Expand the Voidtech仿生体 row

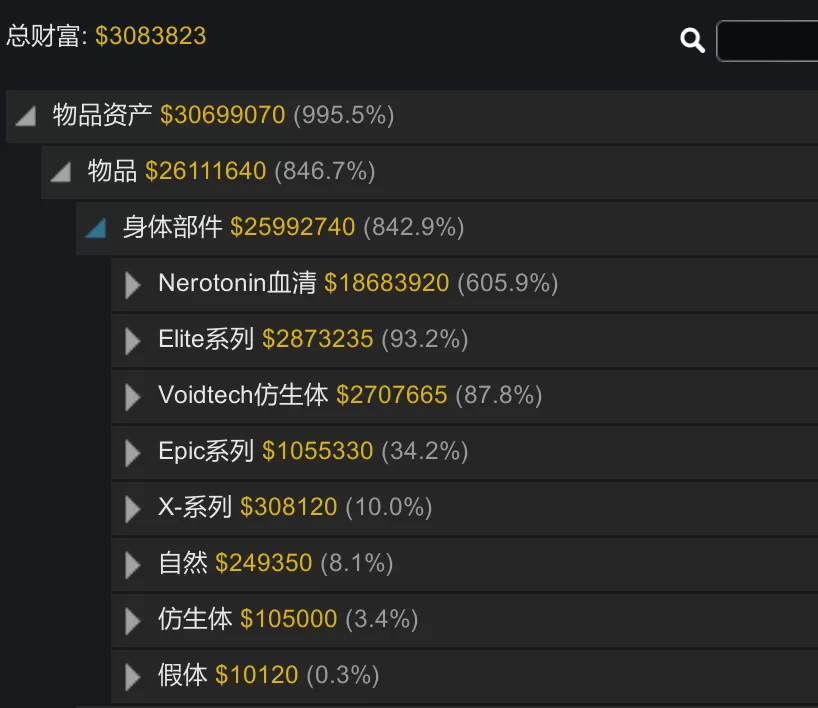[132, 397]
